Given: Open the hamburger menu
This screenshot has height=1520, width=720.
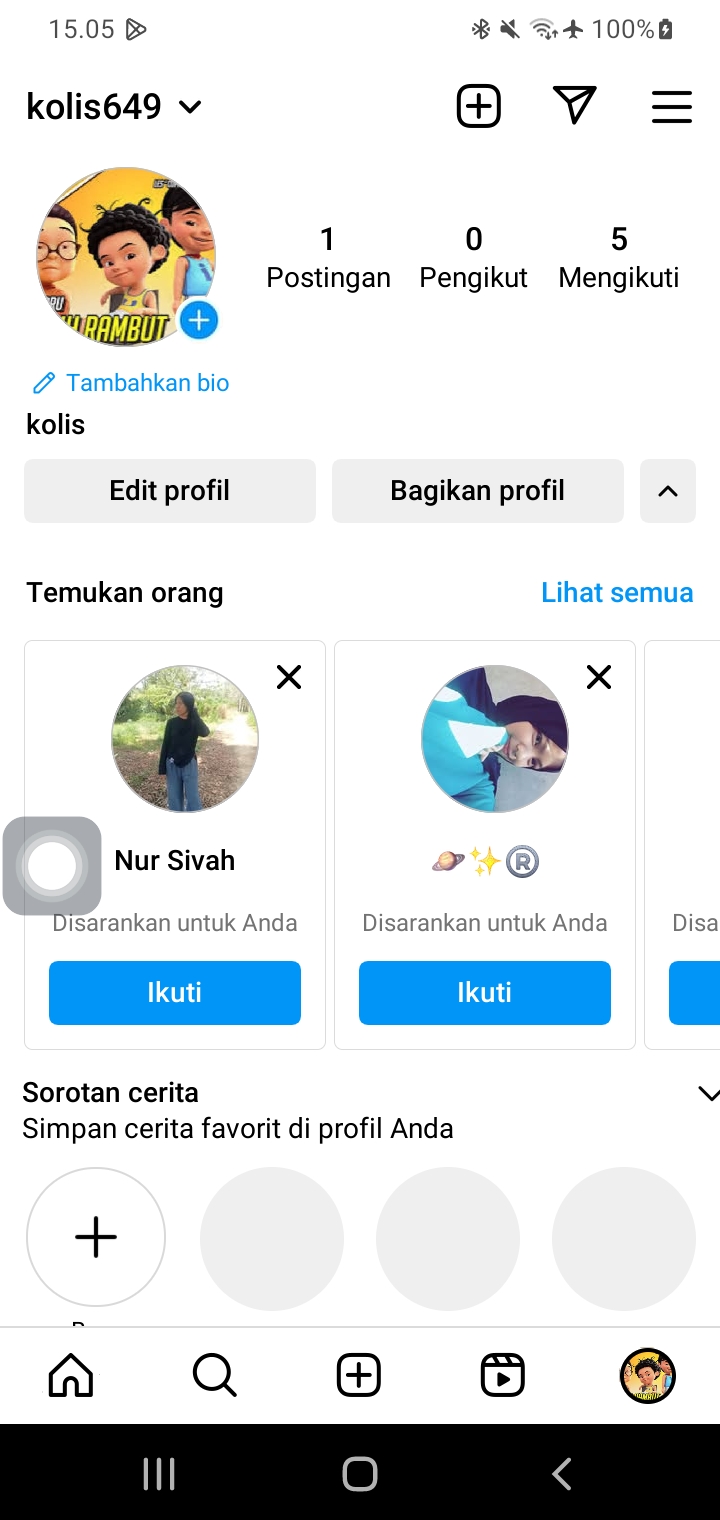Looking at the screenshot, I should (x=671, y=106).
